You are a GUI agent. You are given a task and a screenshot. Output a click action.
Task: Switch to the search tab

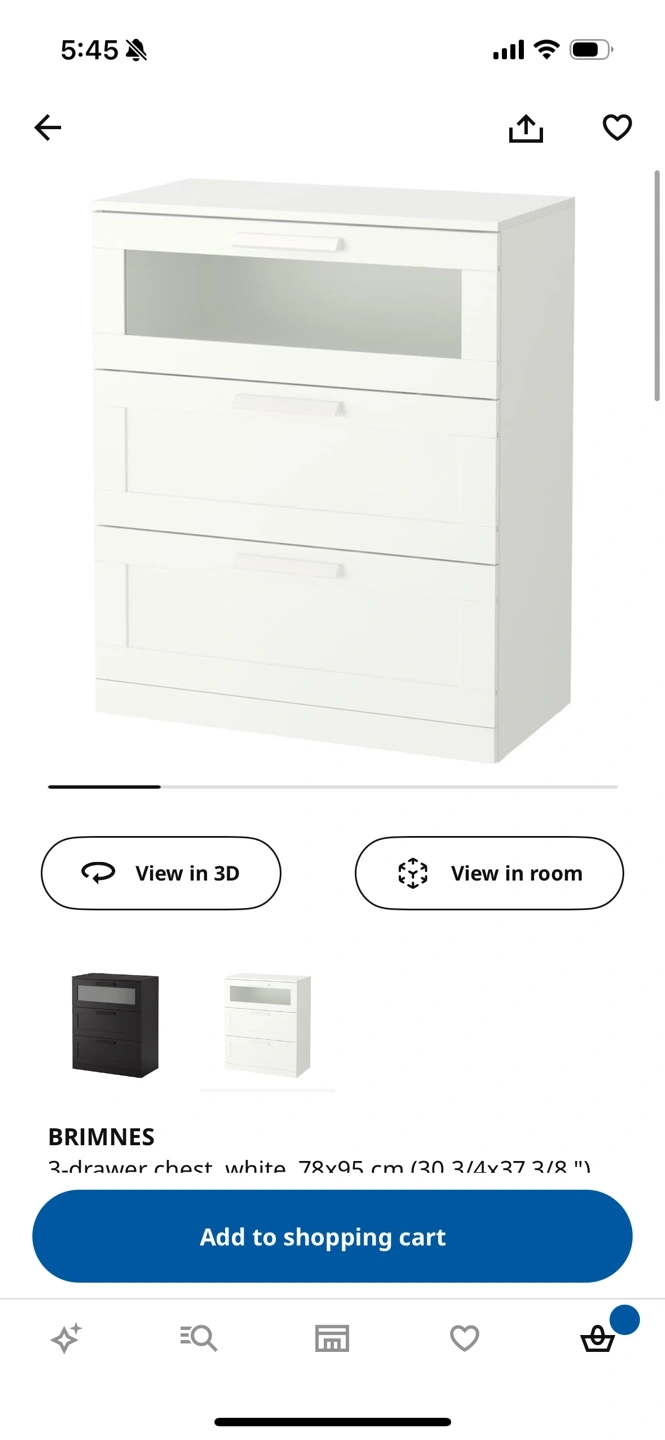tap(199, 1338)
